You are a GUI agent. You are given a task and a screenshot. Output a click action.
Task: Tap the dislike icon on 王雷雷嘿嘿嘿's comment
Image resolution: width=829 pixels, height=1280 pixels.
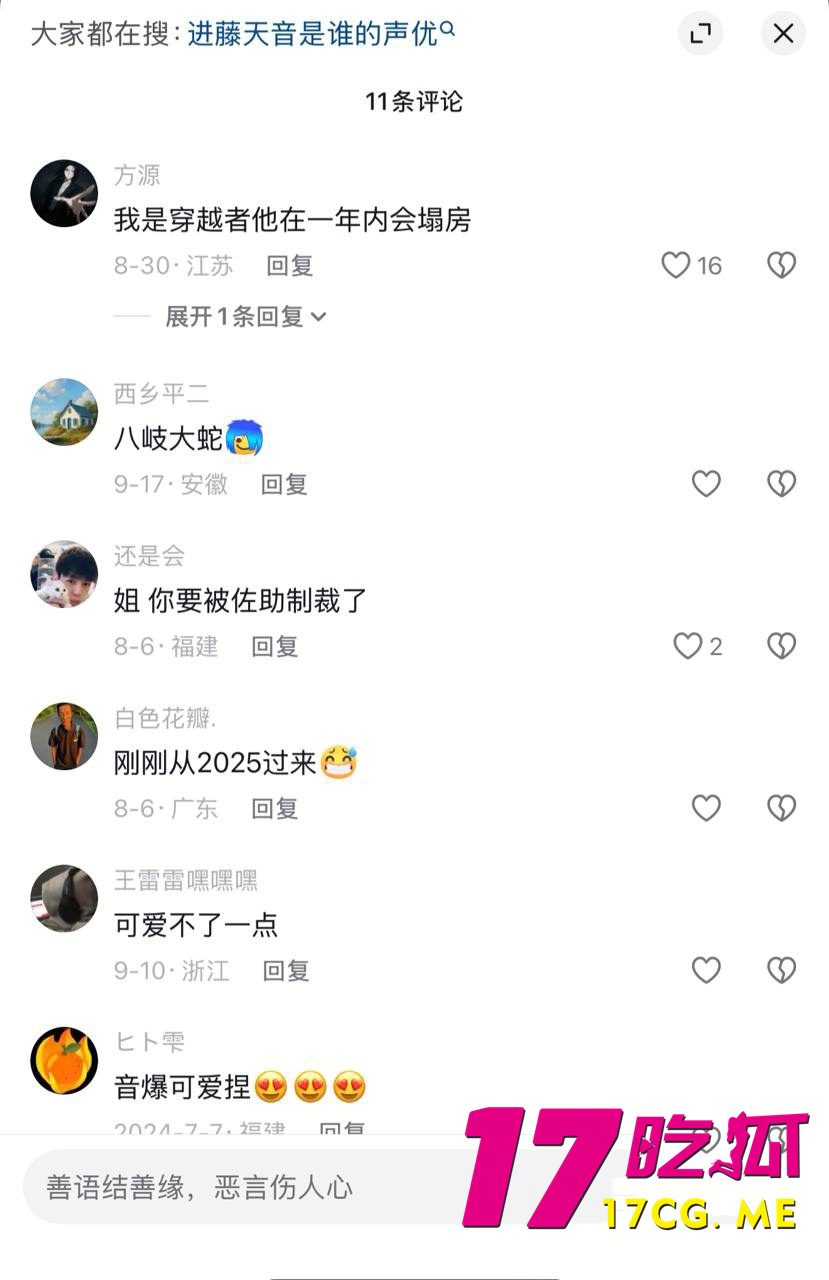tap(781, 970)
